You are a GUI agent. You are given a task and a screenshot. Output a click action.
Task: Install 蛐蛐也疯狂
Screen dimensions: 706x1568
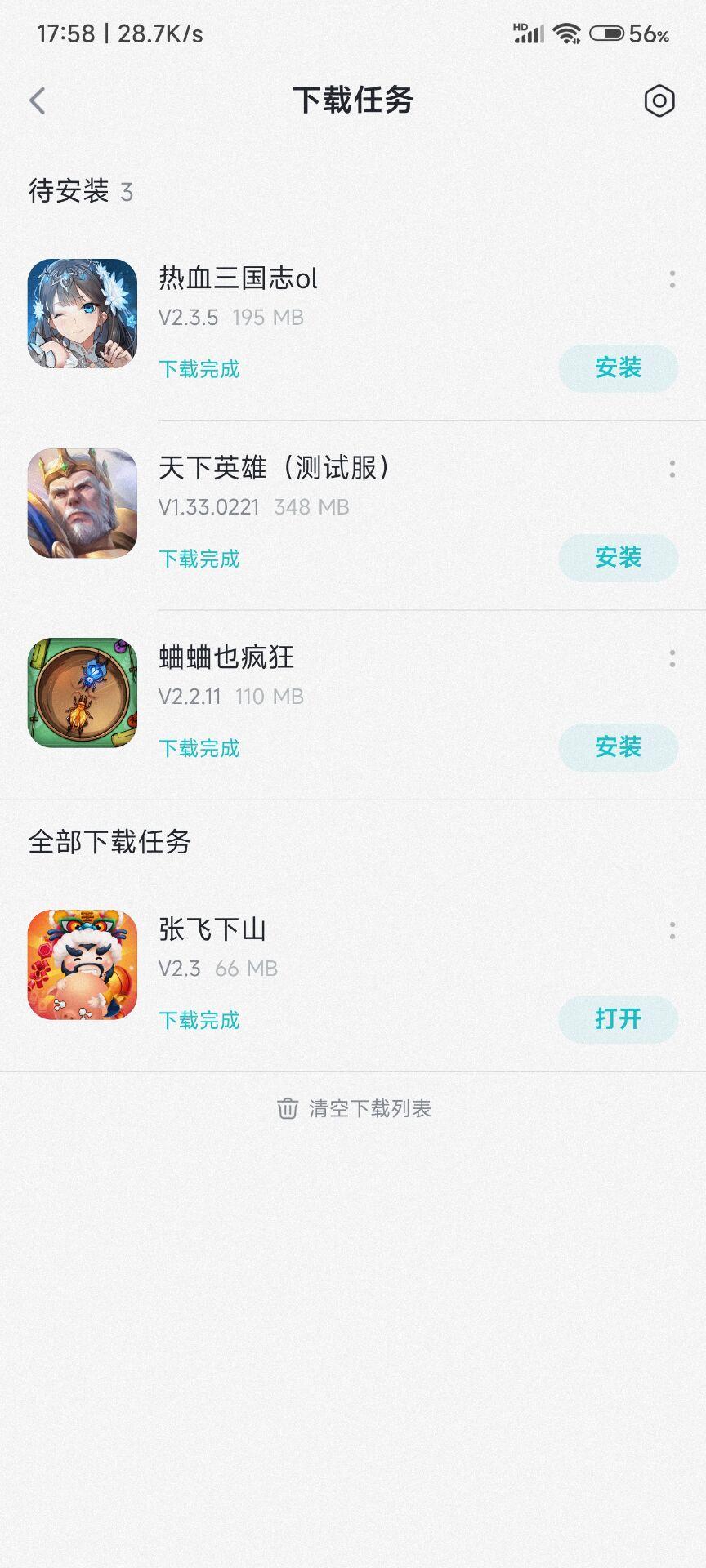[618, 747]
